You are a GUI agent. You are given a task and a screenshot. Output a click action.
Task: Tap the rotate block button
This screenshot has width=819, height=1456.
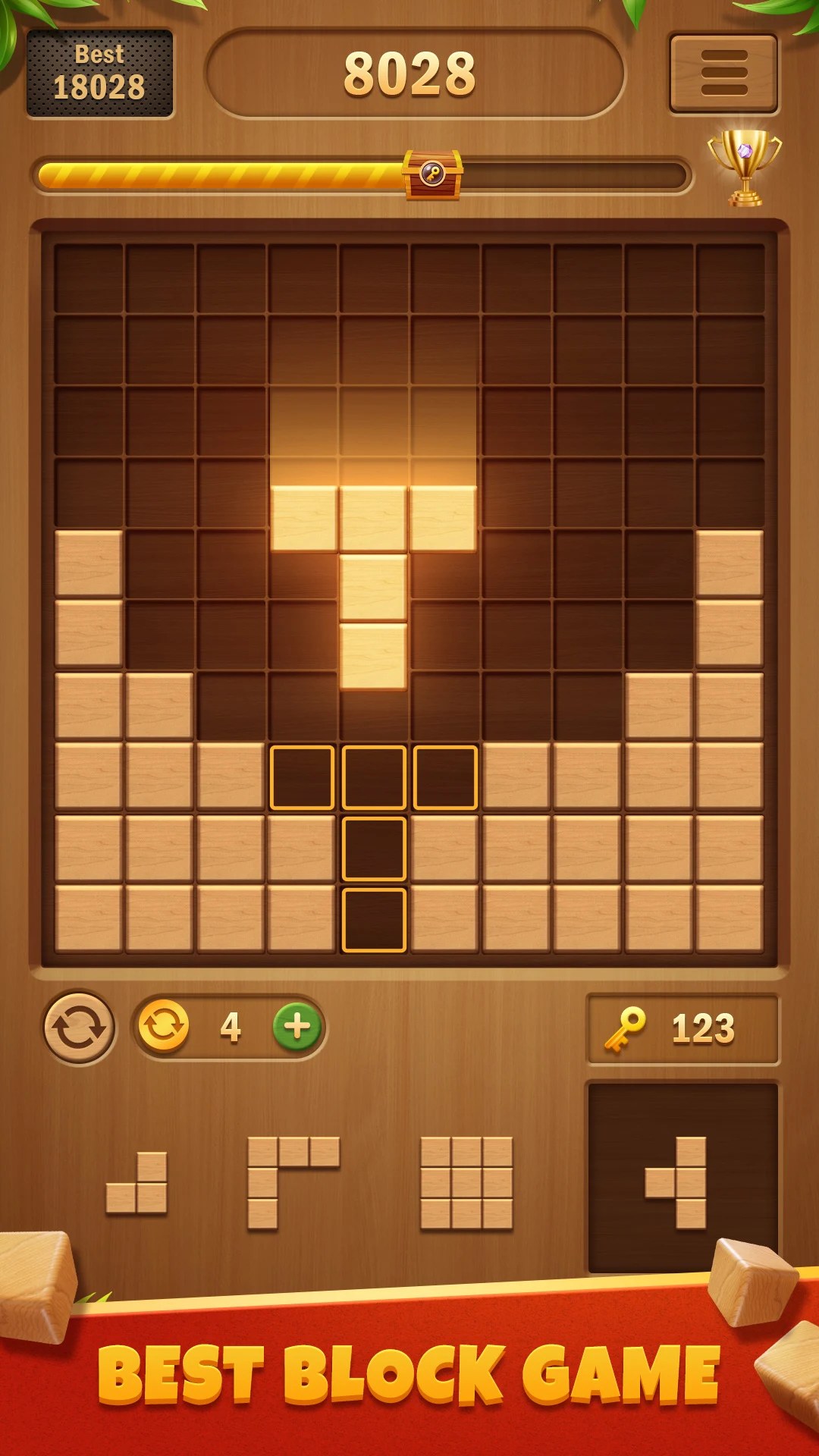click(x=79, y=1028)
